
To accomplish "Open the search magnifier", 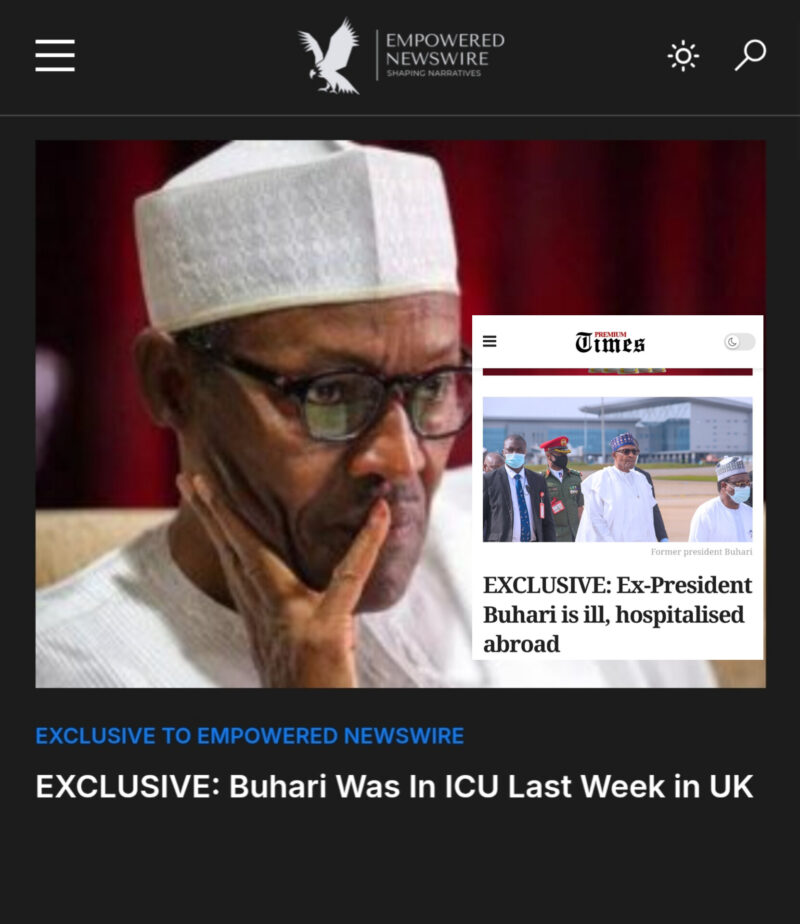I will [750, 55].
